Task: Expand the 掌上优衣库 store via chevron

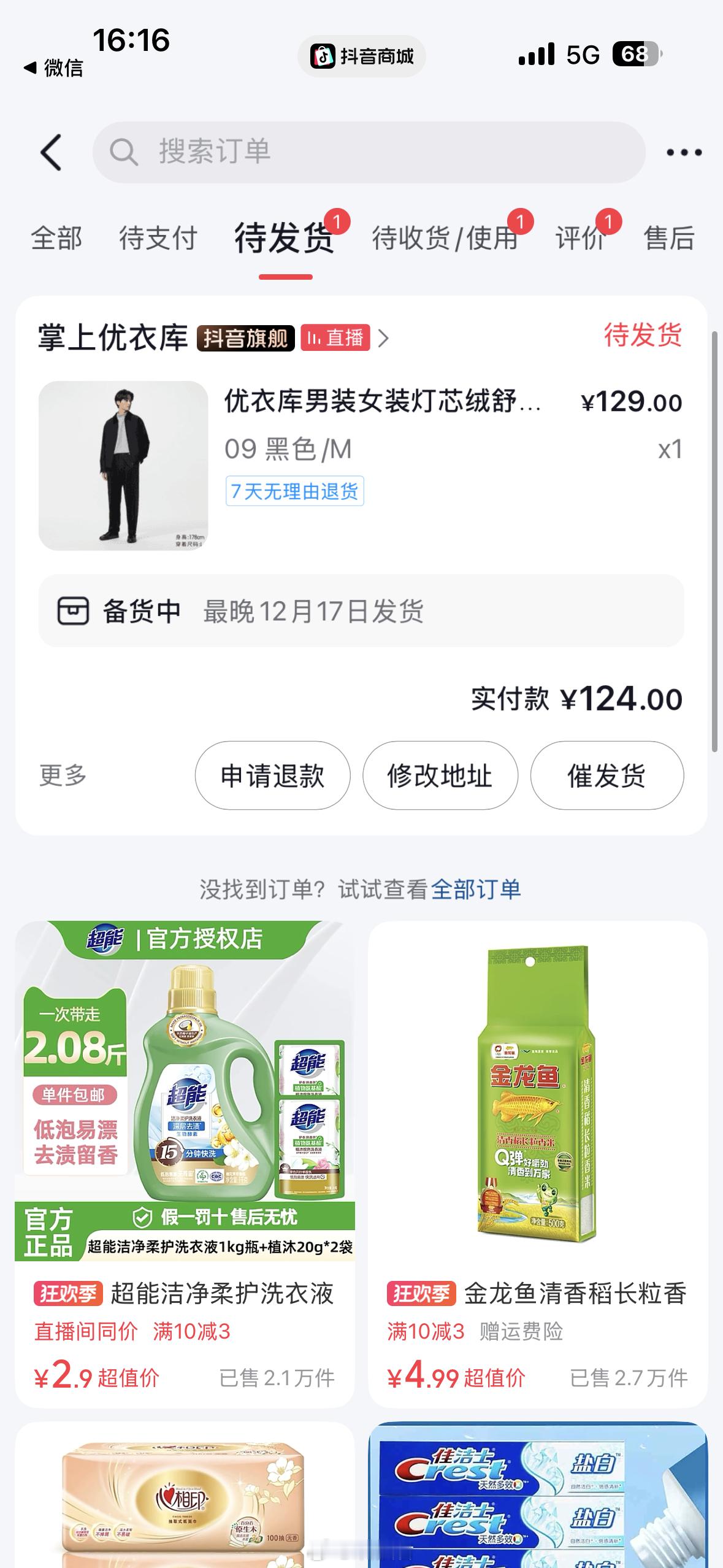Action: coord(386,338)
